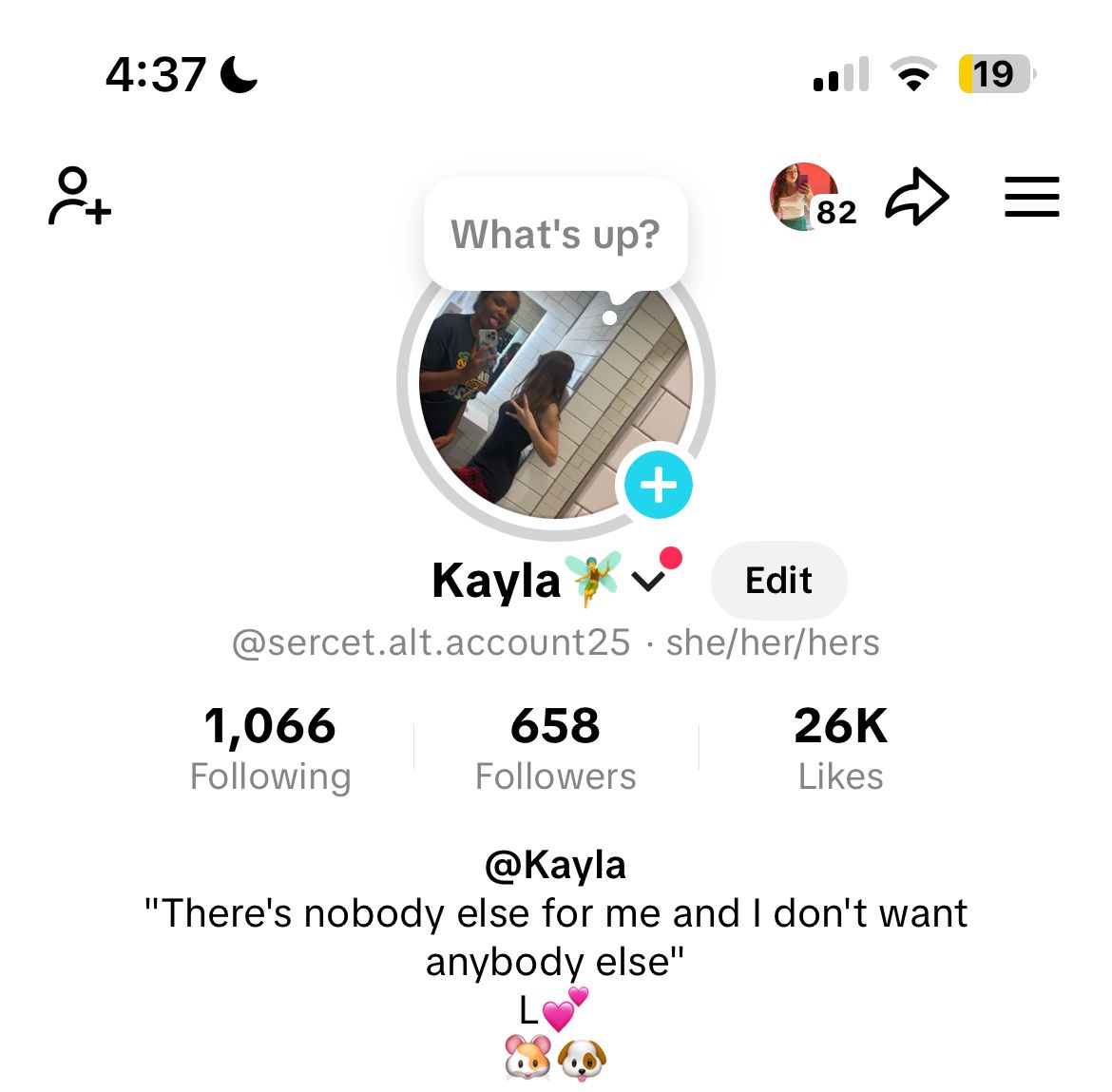View the 658 Followers list

click(x=555, y=748)
